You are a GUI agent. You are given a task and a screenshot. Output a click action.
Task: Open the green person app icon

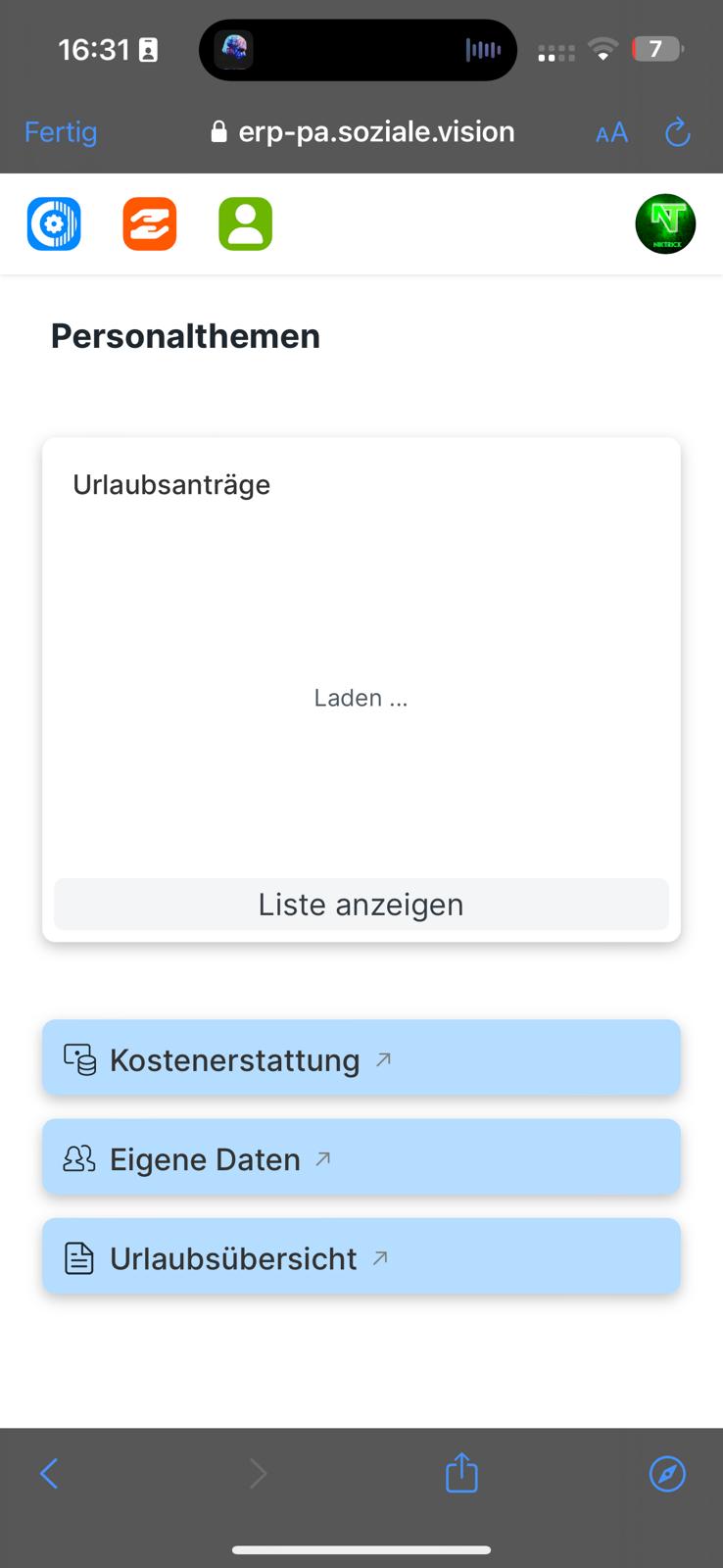[x=245, y=224]
